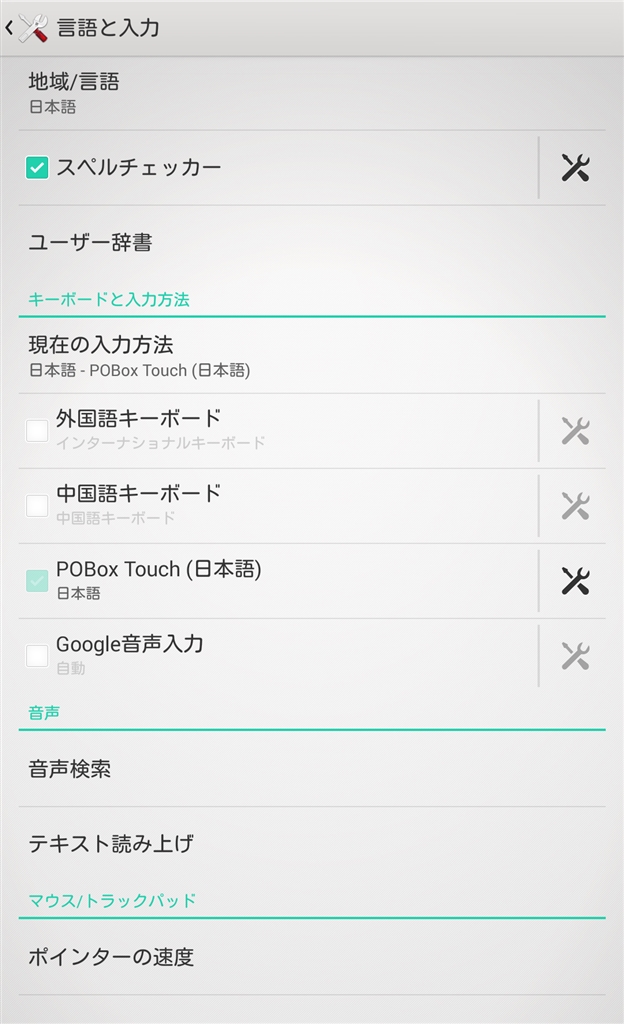Enable Google音声入力 checkbox
The image size is (624, 1024).
37,656
